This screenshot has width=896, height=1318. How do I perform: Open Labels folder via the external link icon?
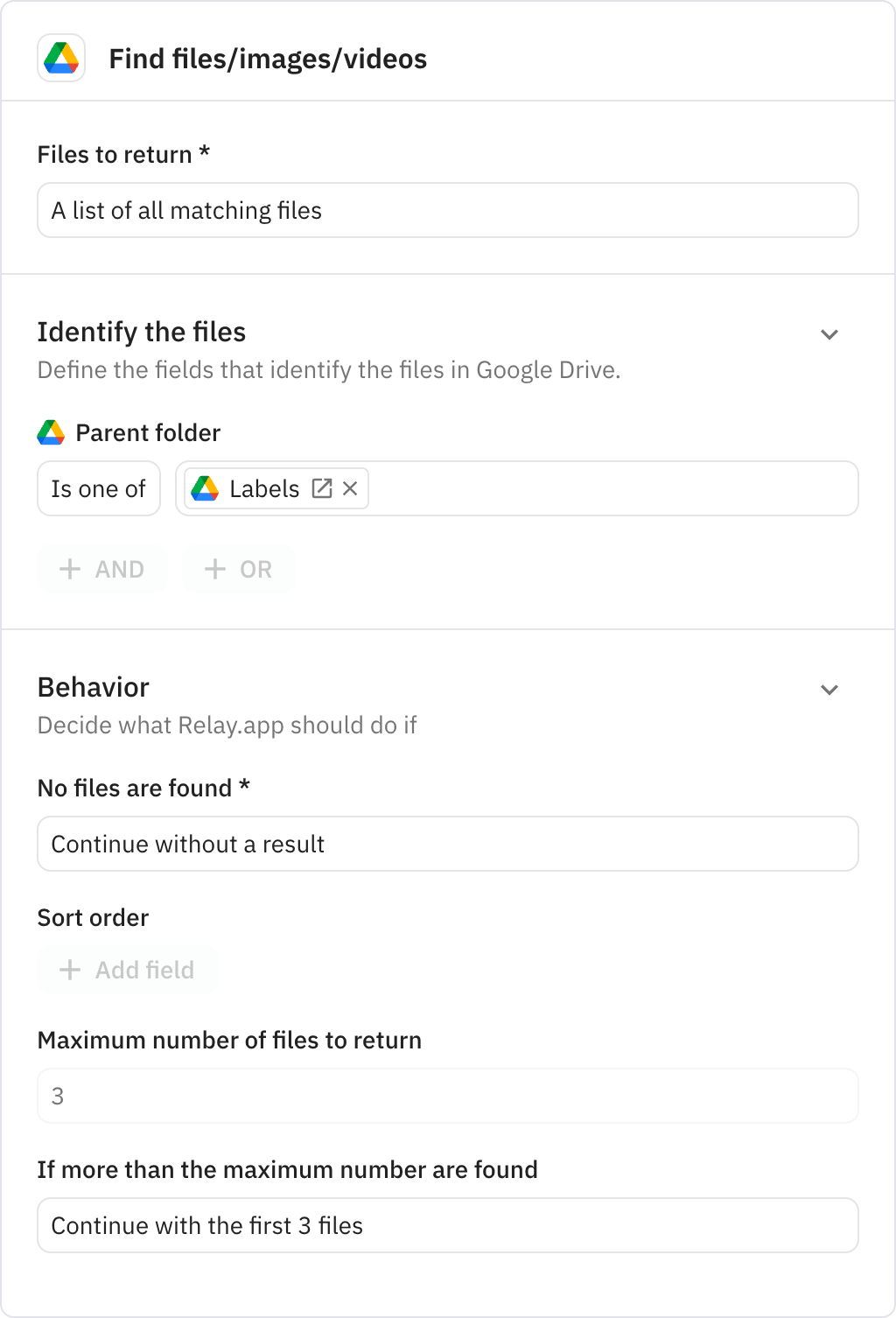pos(322,488)
